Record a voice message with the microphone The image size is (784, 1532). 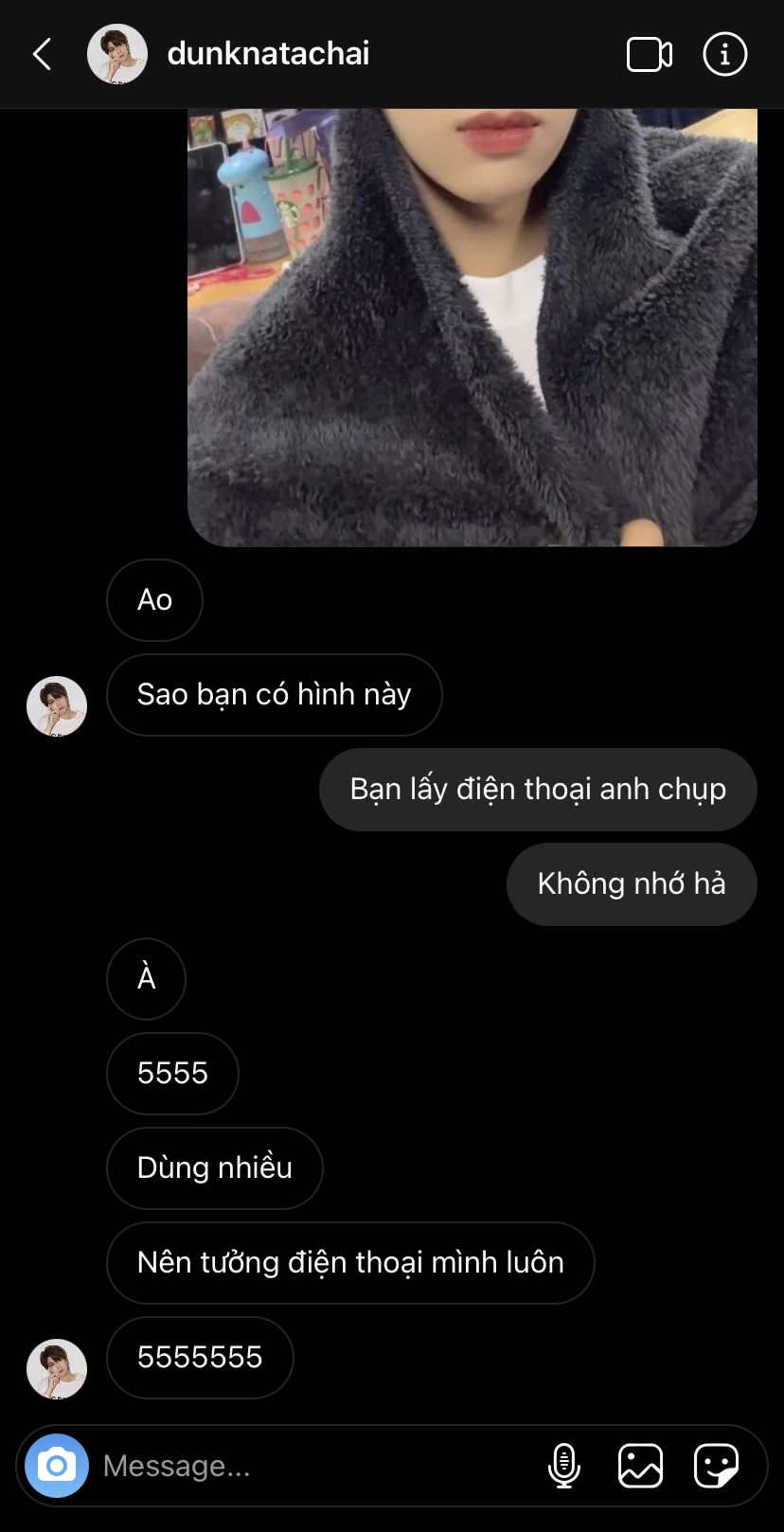(564, 1466)
